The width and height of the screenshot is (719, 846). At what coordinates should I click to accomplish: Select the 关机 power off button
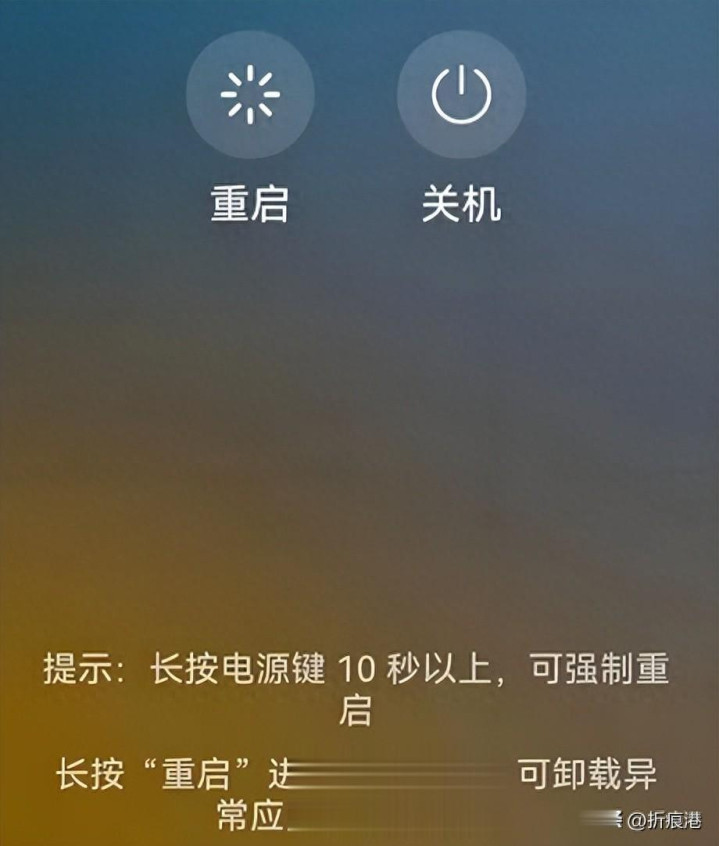click(461, 96)
